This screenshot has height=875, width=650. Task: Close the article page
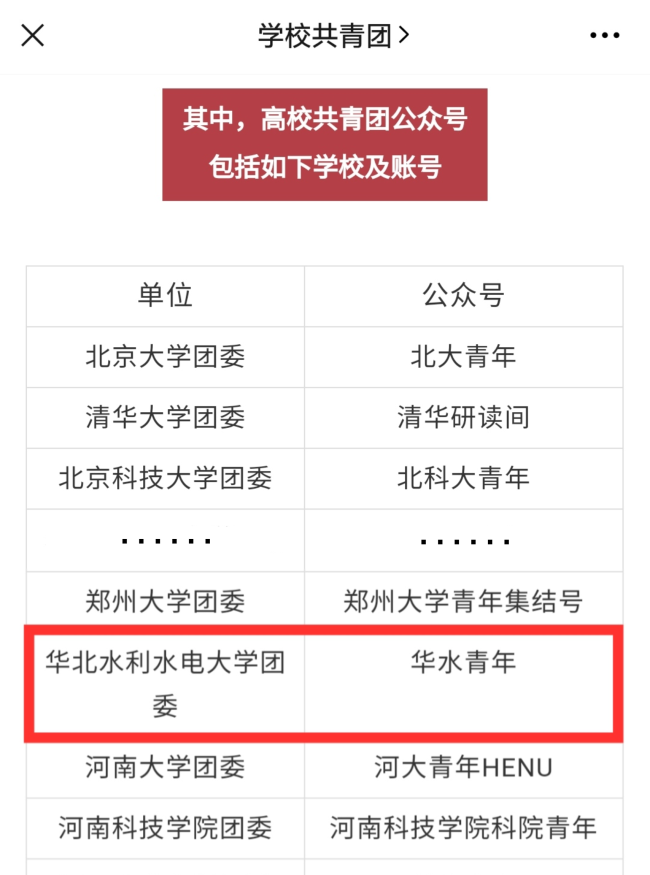33,36
